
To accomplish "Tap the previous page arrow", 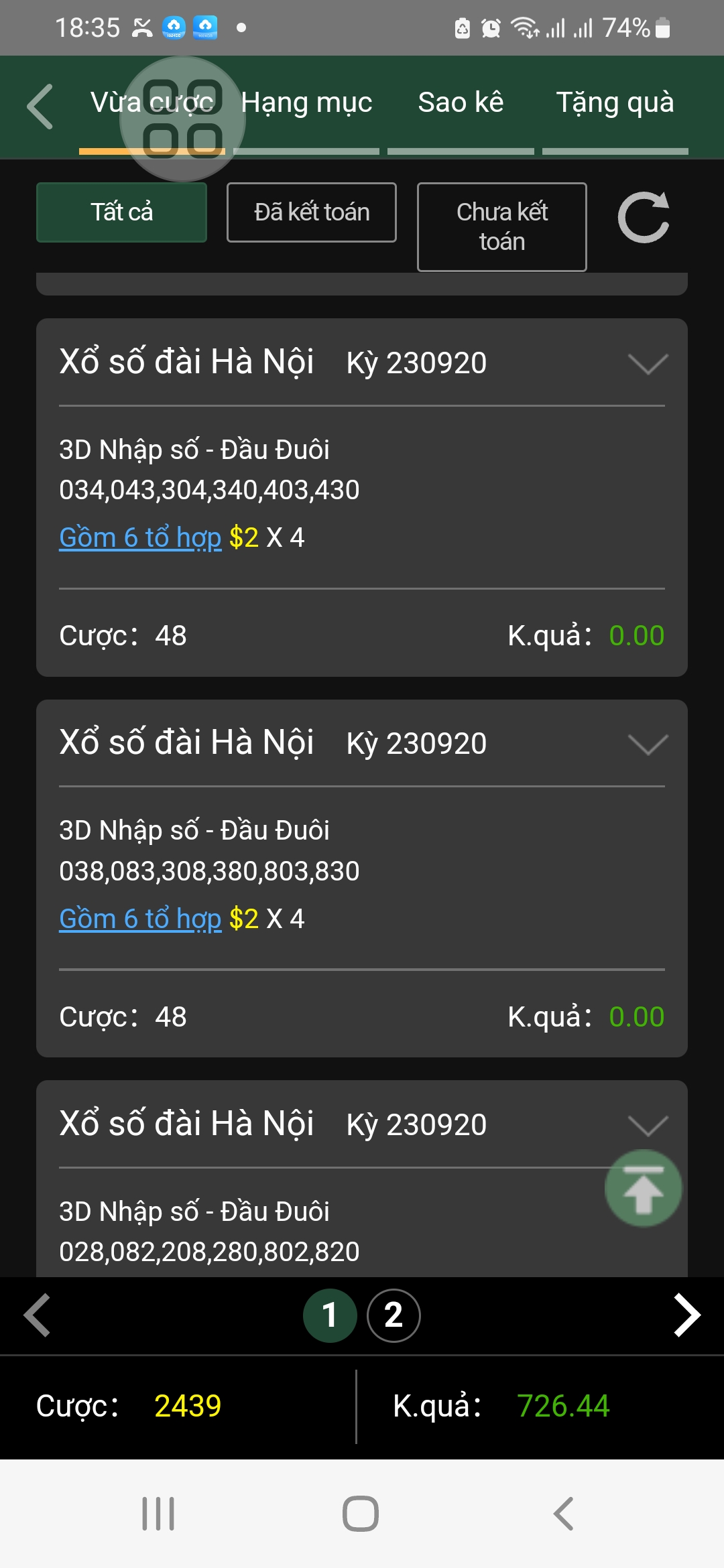I will [x=37, y=1315].
